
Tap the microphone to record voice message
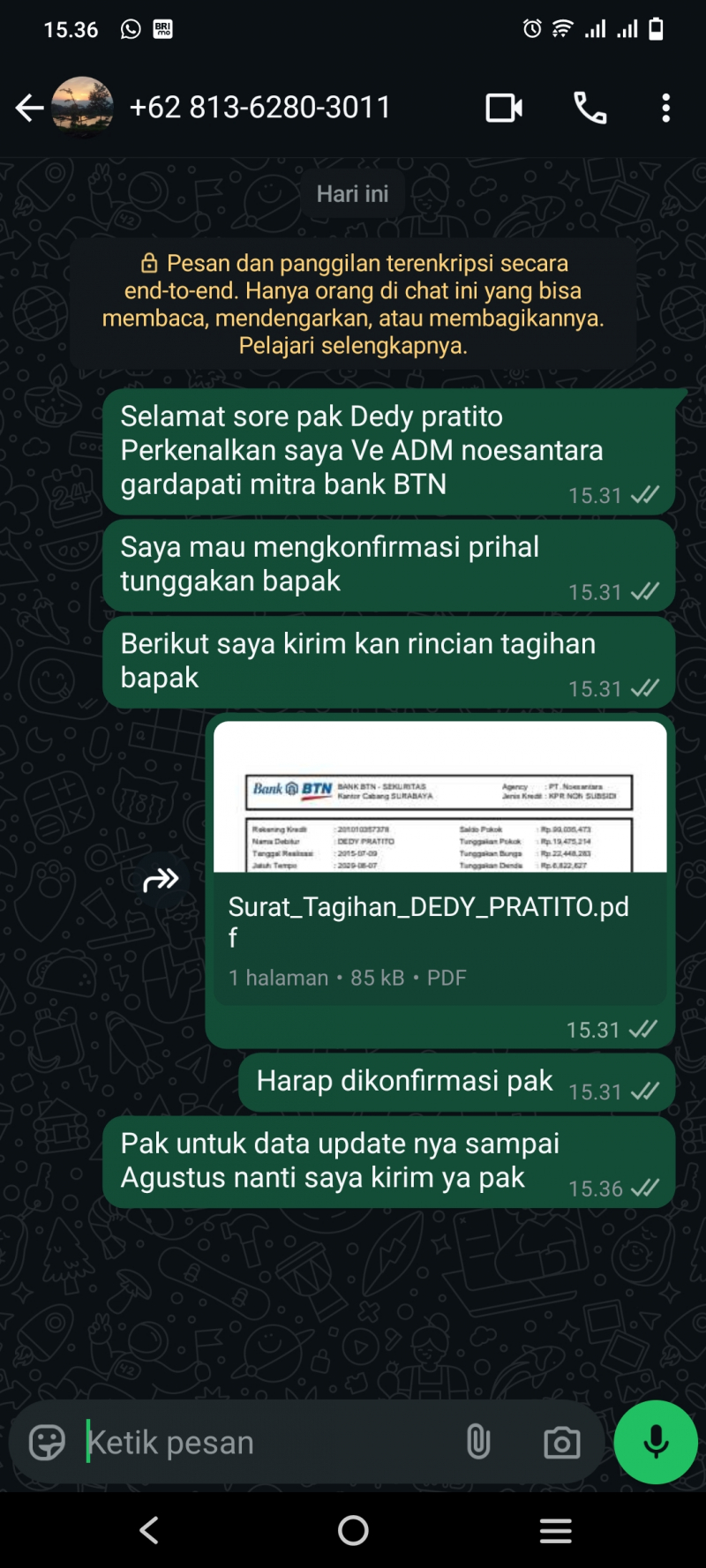click(656, 1443)
